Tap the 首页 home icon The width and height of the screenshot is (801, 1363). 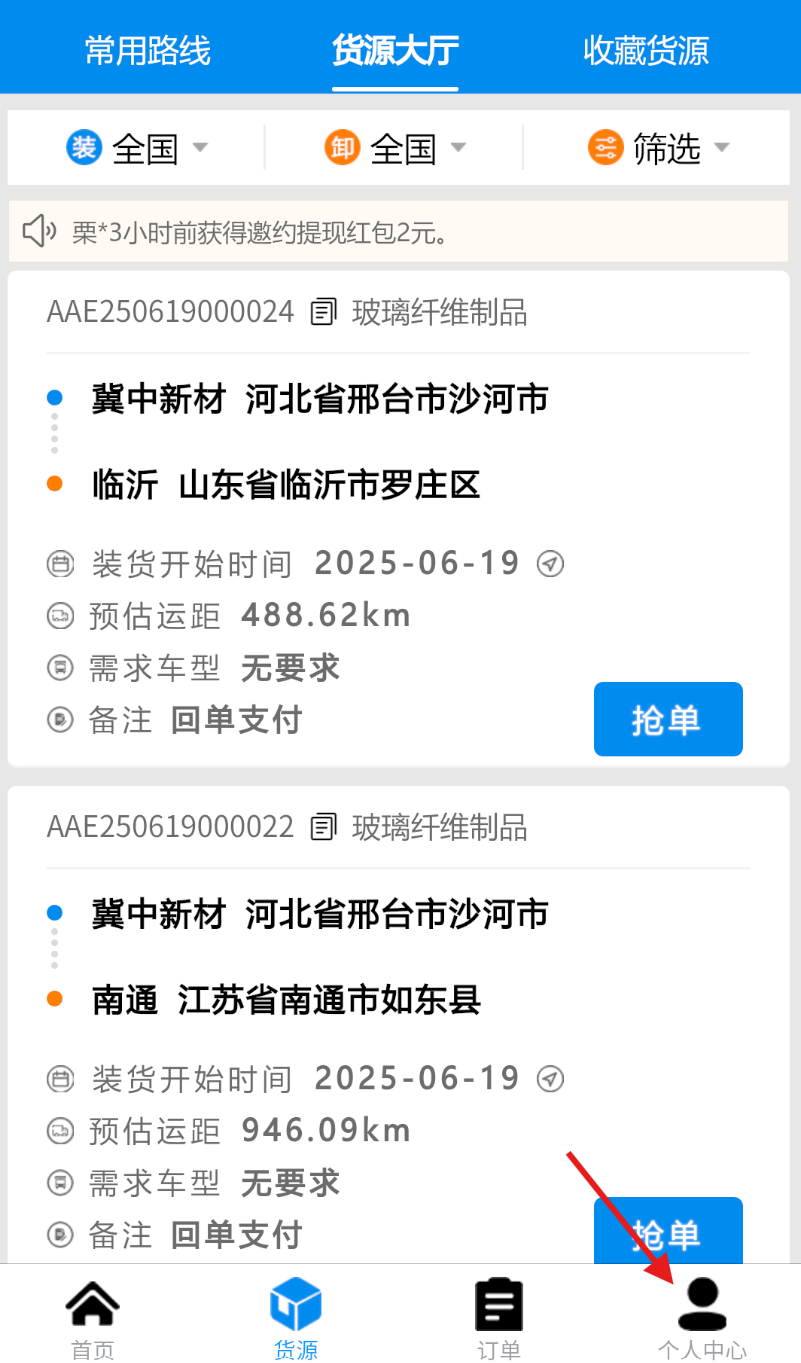pyautogui.click(x=92, y=1303)
